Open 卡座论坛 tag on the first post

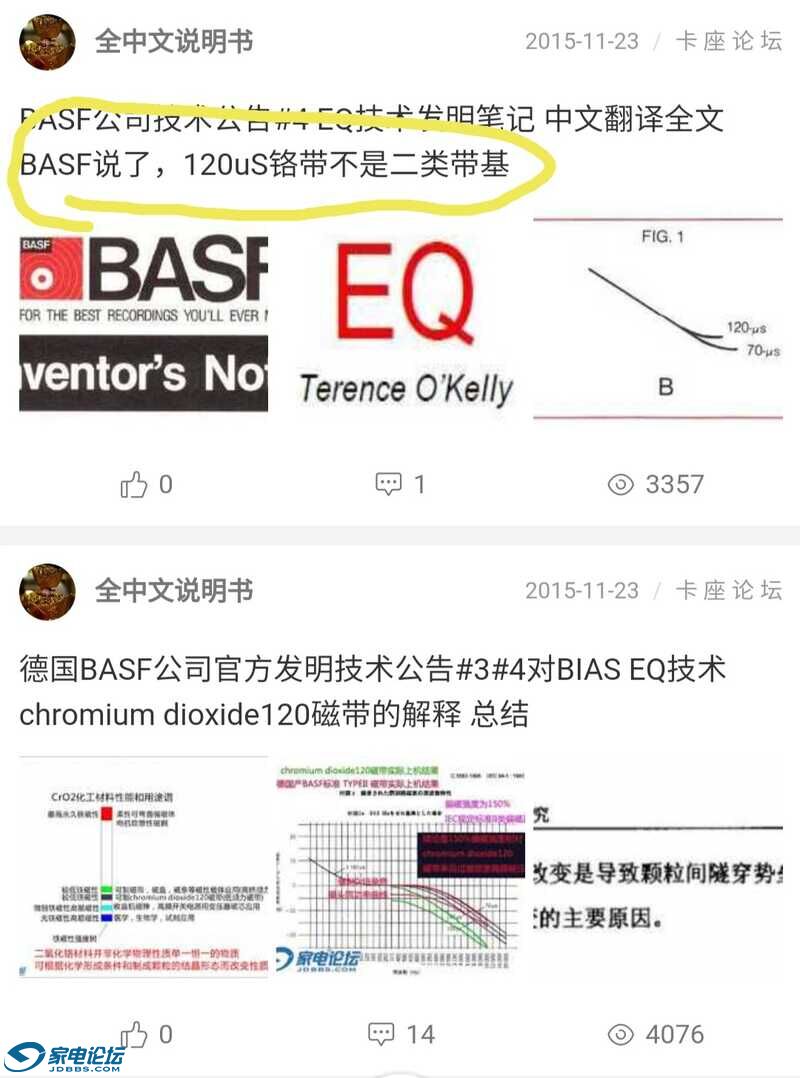(x=728, y=41)
